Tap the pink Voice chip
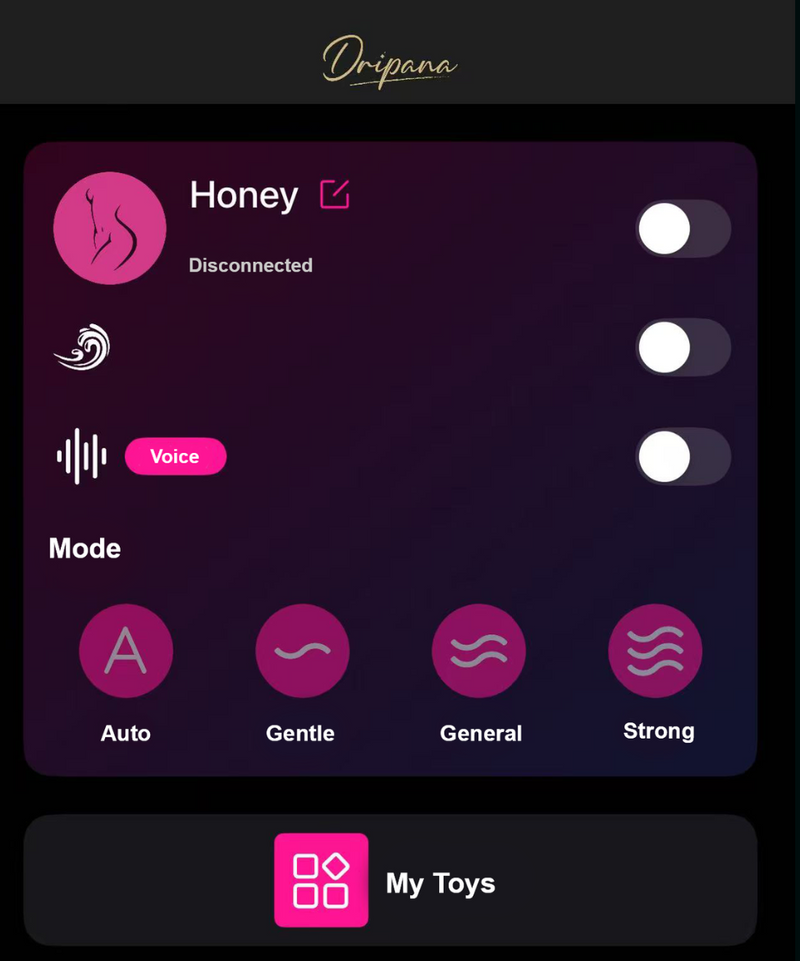The image size is (800, 961). (x=175, y=457)
